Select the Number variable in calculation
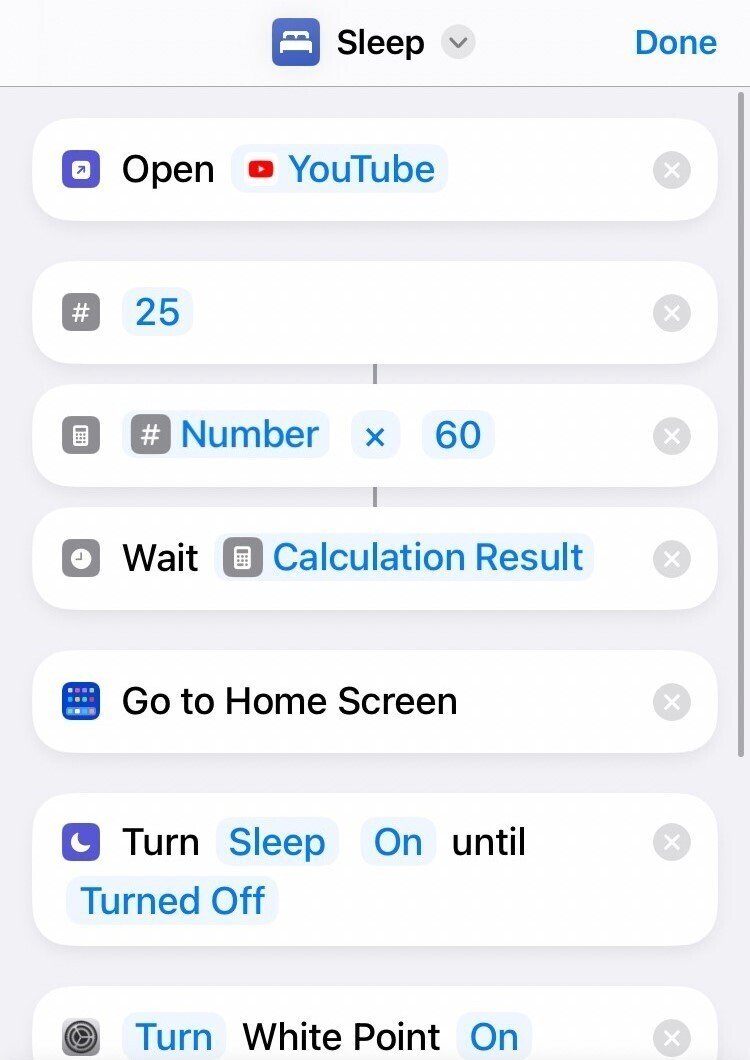The height and width of the screenshot is (1060, 750). [x=226, y=435]
